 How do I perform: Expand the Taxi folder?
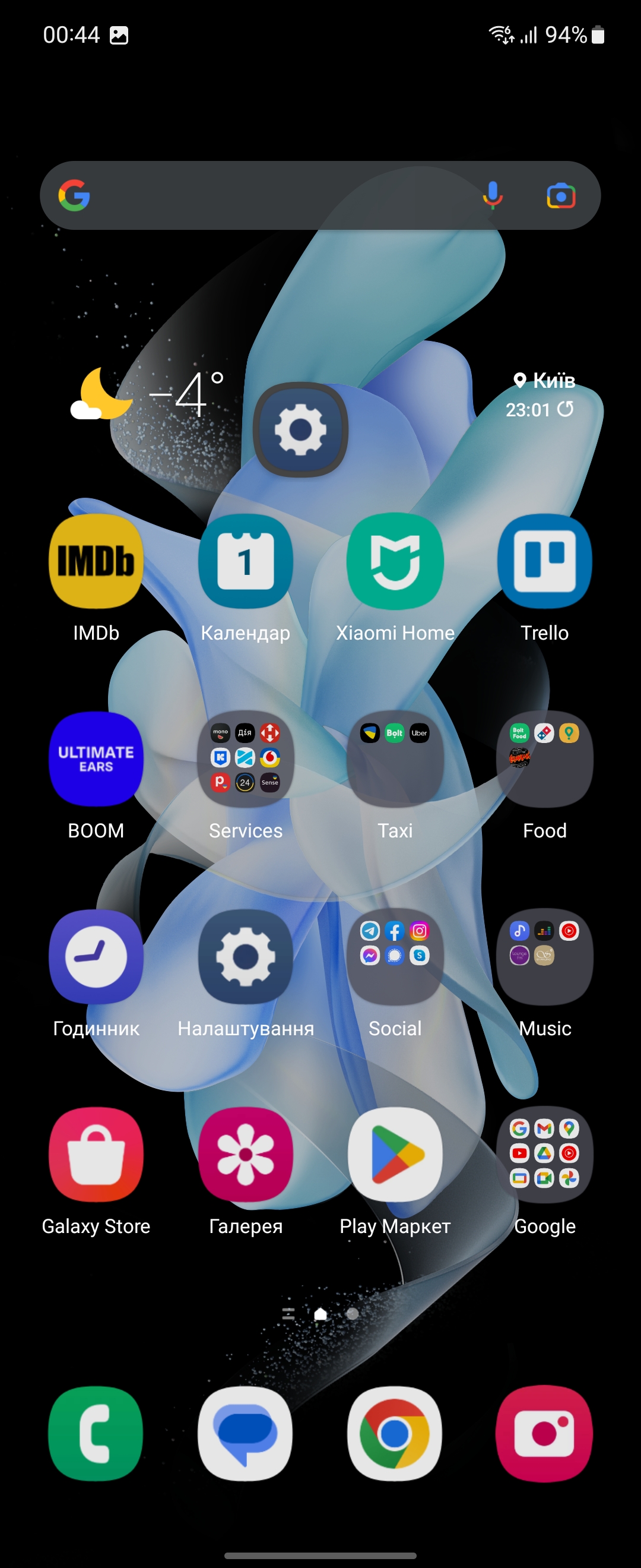(x=395, y=759)
